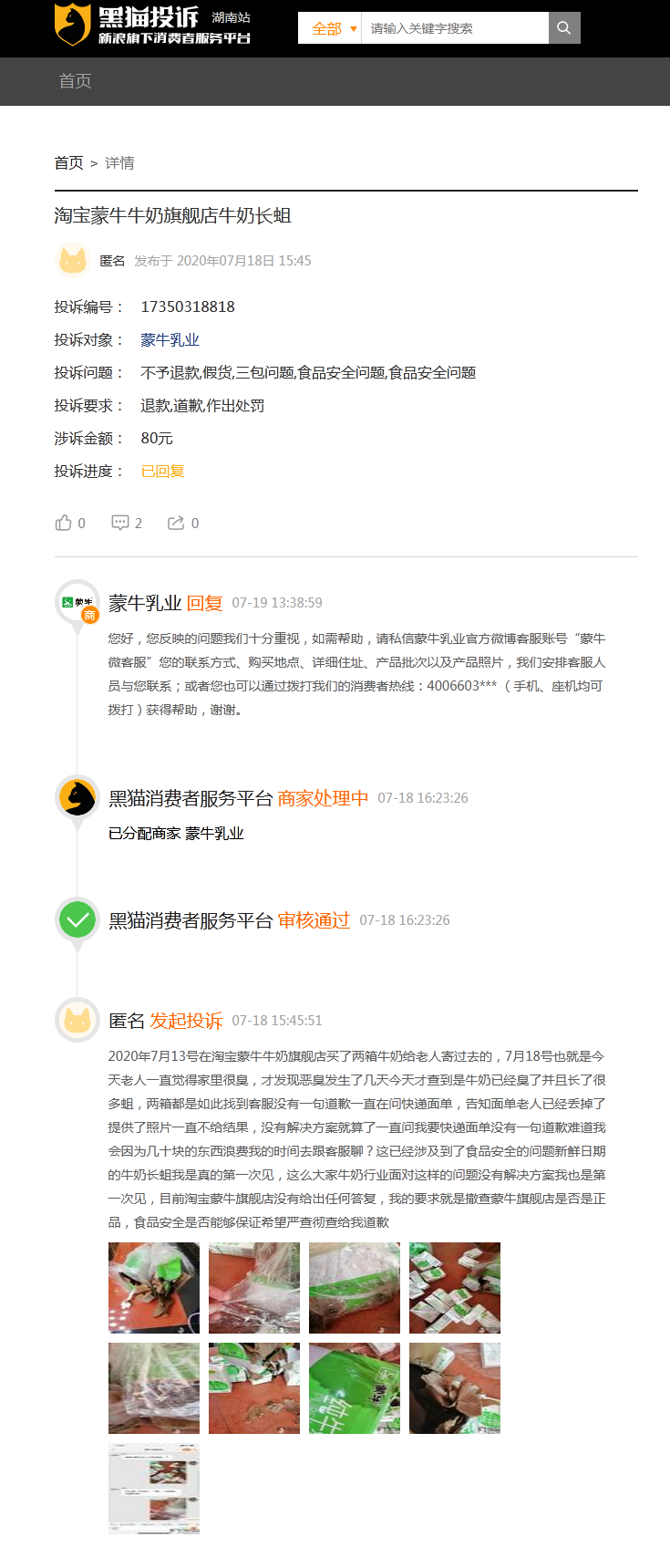Image resolution: width=670 pixels, height=1568 pixels.
Task: View the fourth photo with milk cartons
Action: (454, 1287)
